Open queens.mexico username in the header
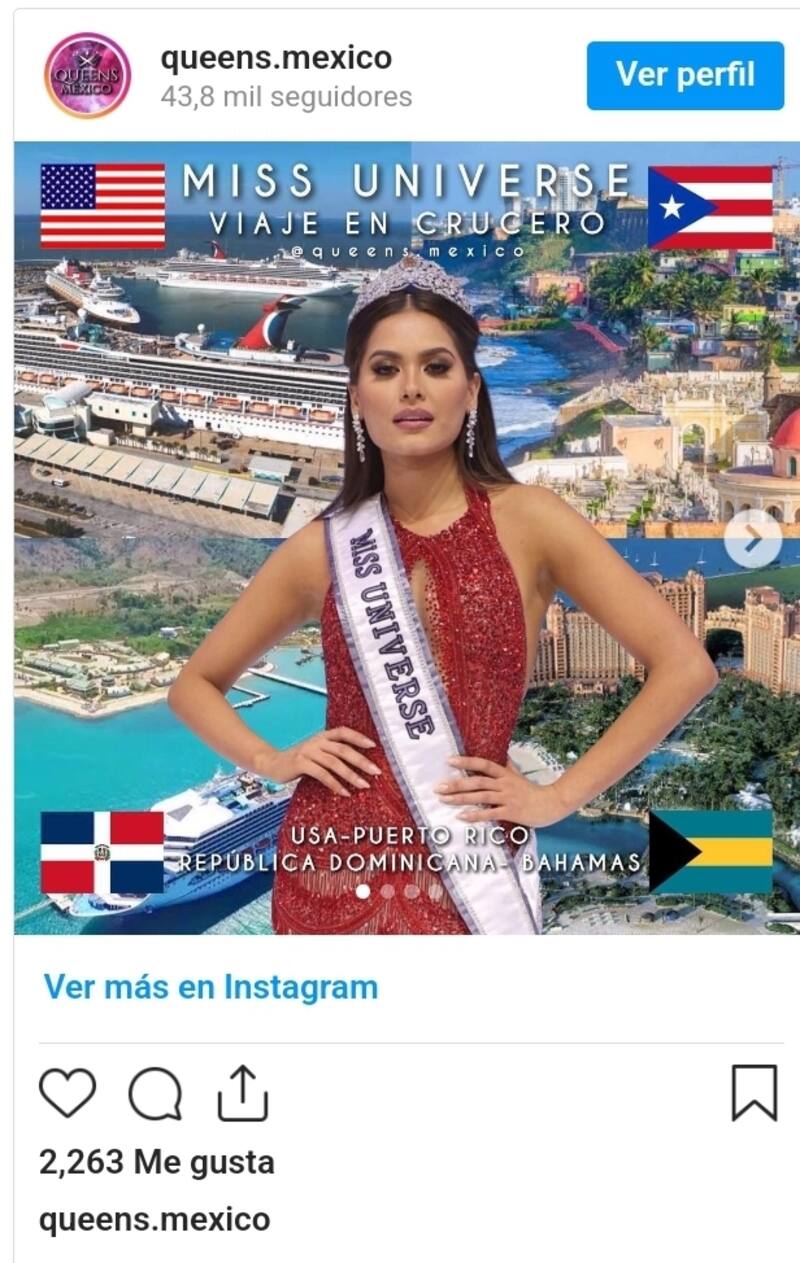This screenshot has width=800, height=1263. [x=276, y=58]
